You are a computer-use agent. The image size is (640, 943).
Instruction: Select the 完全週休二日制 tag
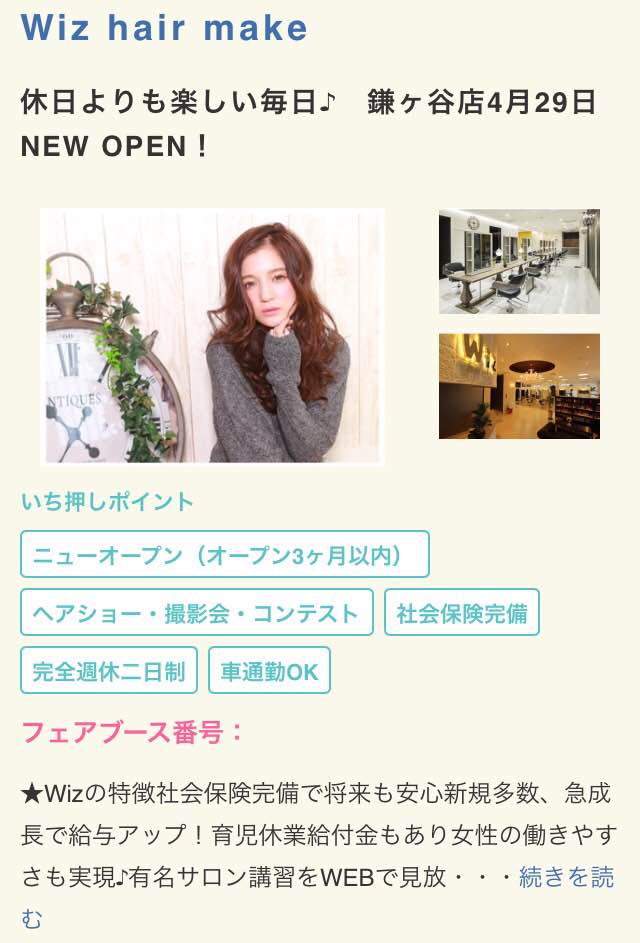click(x=109, y=671)
